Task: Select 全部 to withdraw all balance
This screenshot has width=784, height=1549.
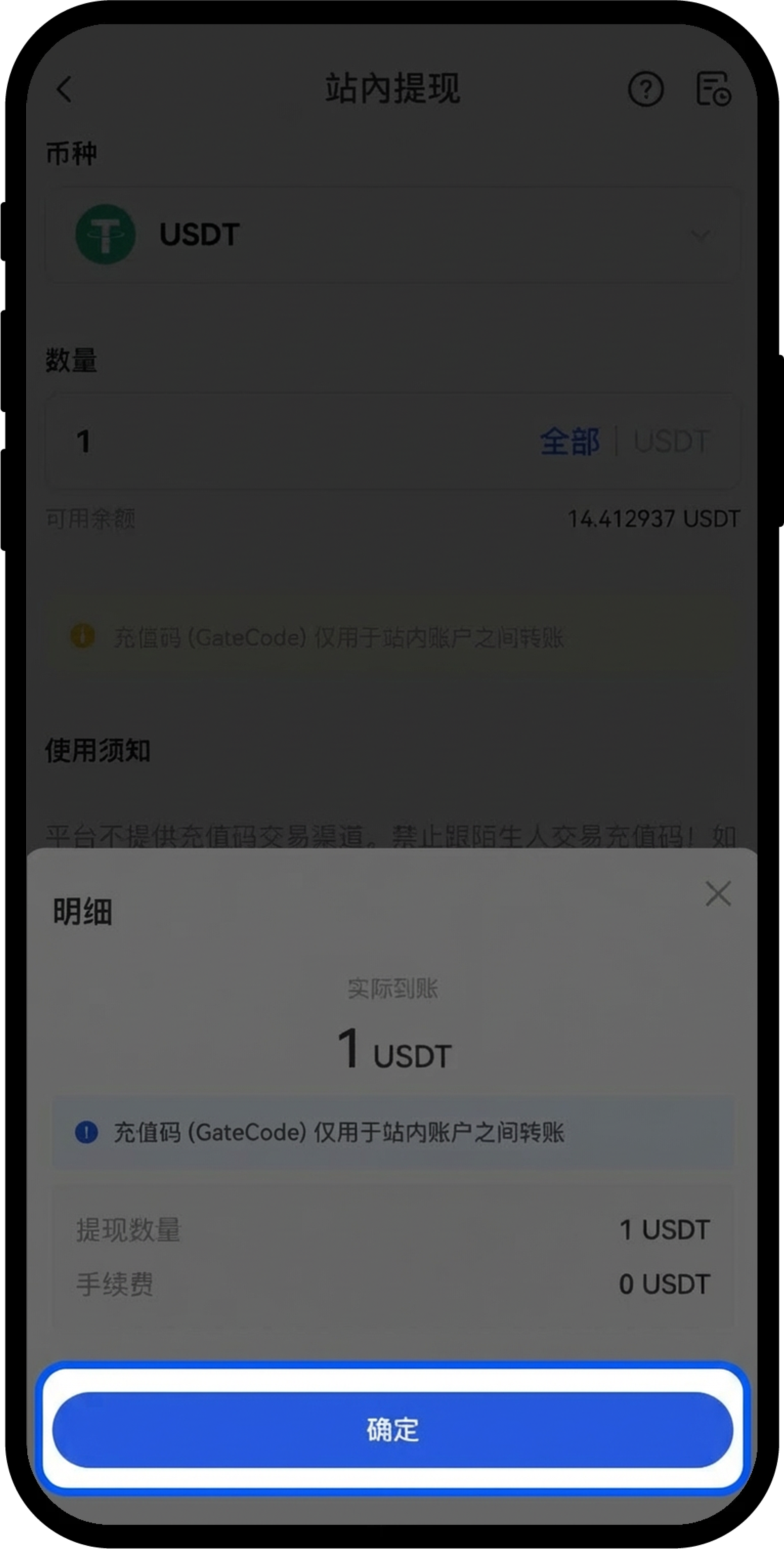Action: pos(569,441)
